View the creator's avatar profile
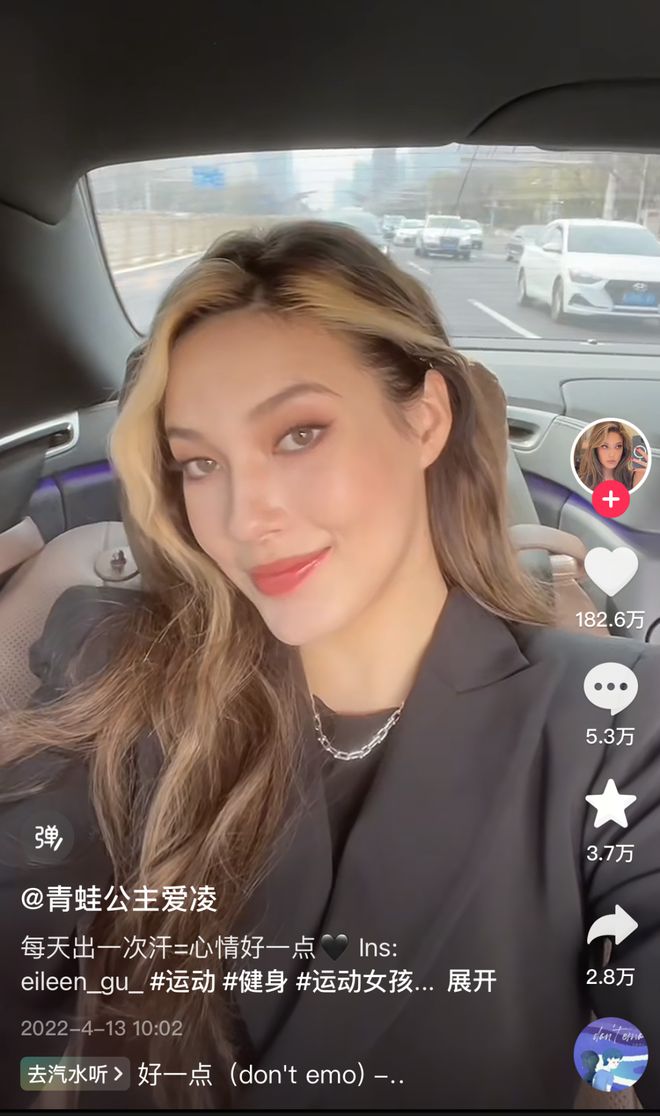The height and width of the screenshot is (1116, 660). point(610,457)
